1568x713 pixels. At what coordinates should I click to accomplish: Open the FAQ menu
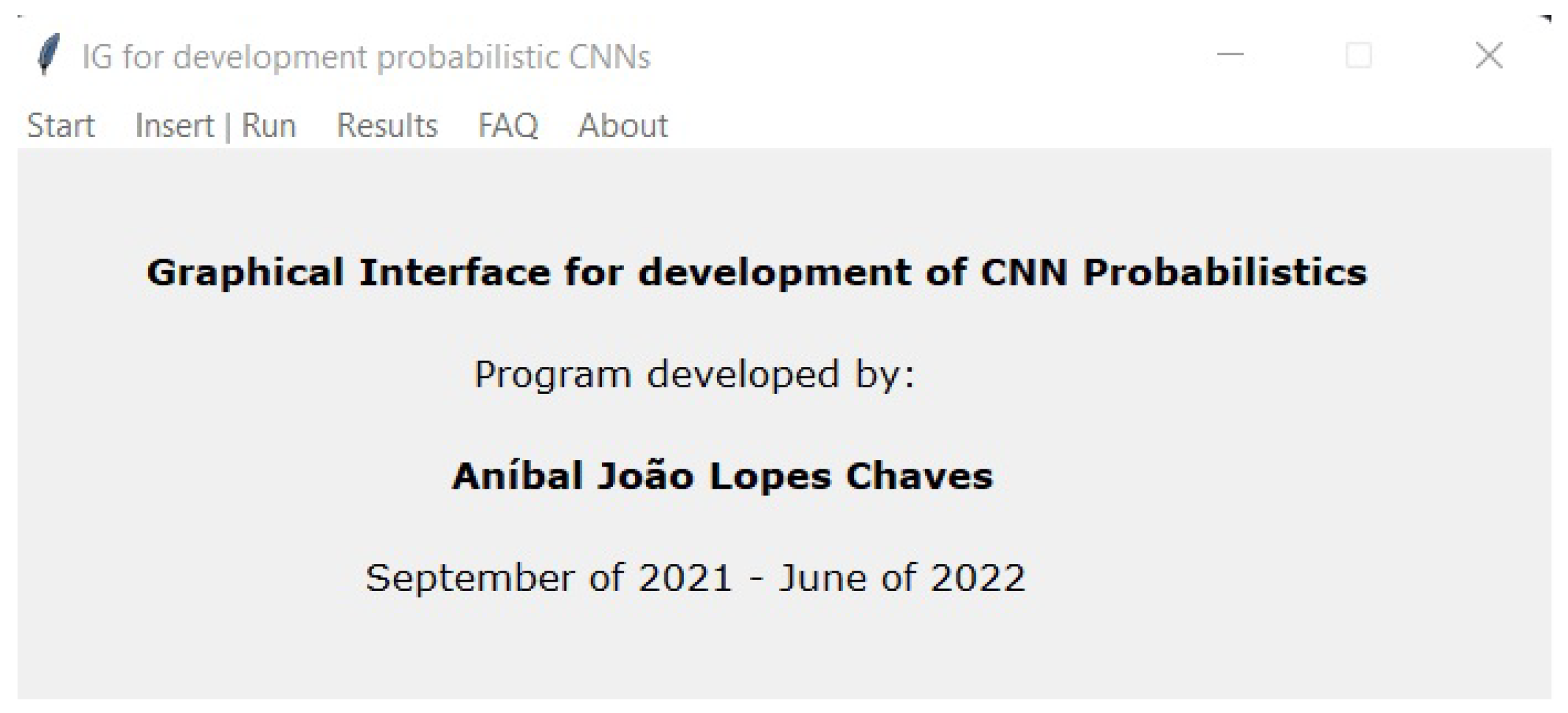508,125
